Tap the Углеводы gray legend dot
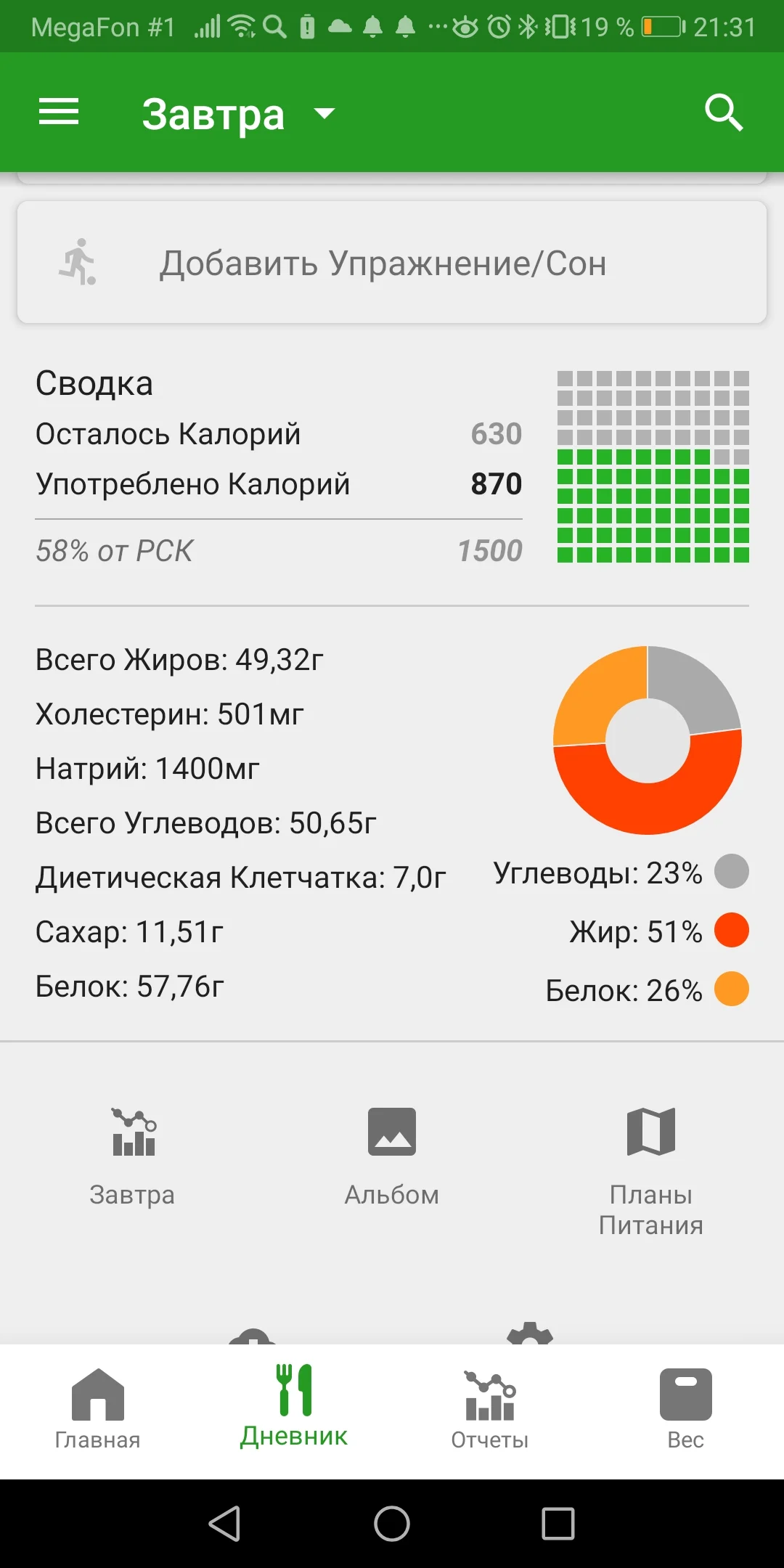 tap(730, 873)
